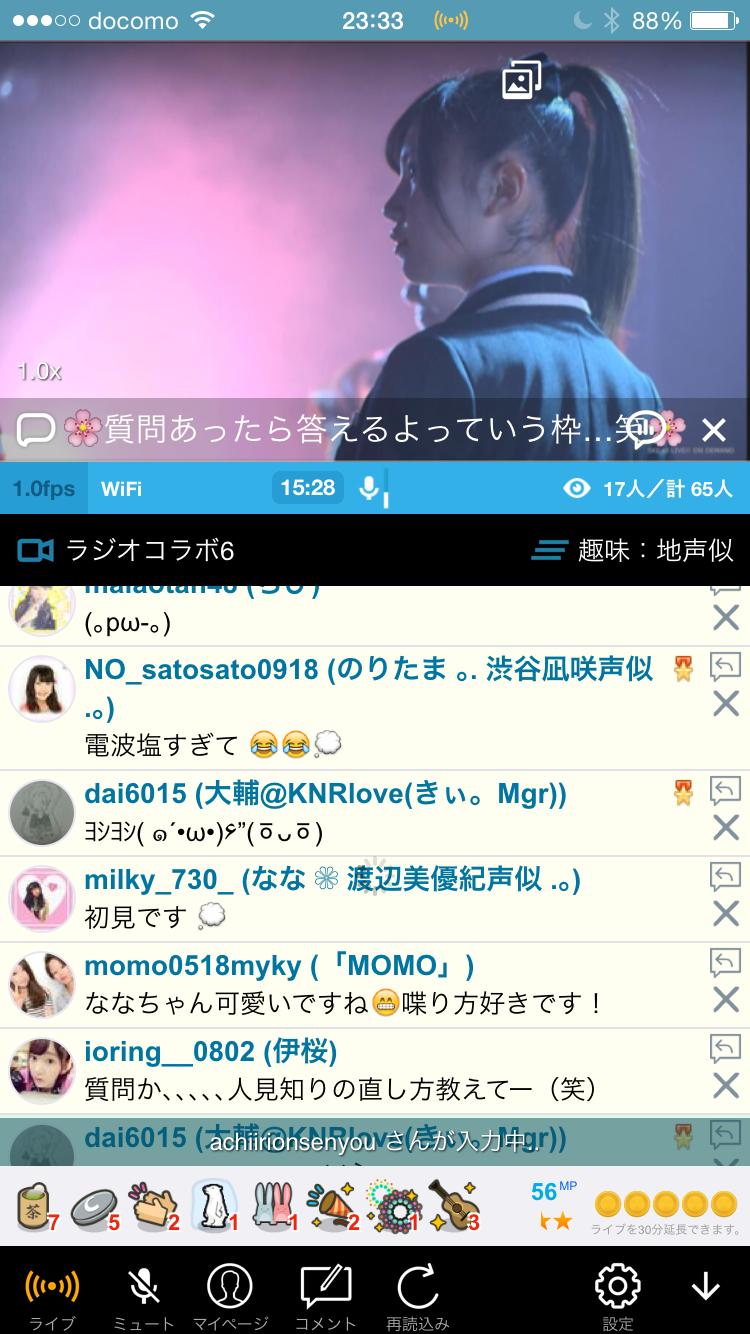Screen dimensions: 750x1334
Task: Mute the live audio with ミュート
Action: point(144,1296)
